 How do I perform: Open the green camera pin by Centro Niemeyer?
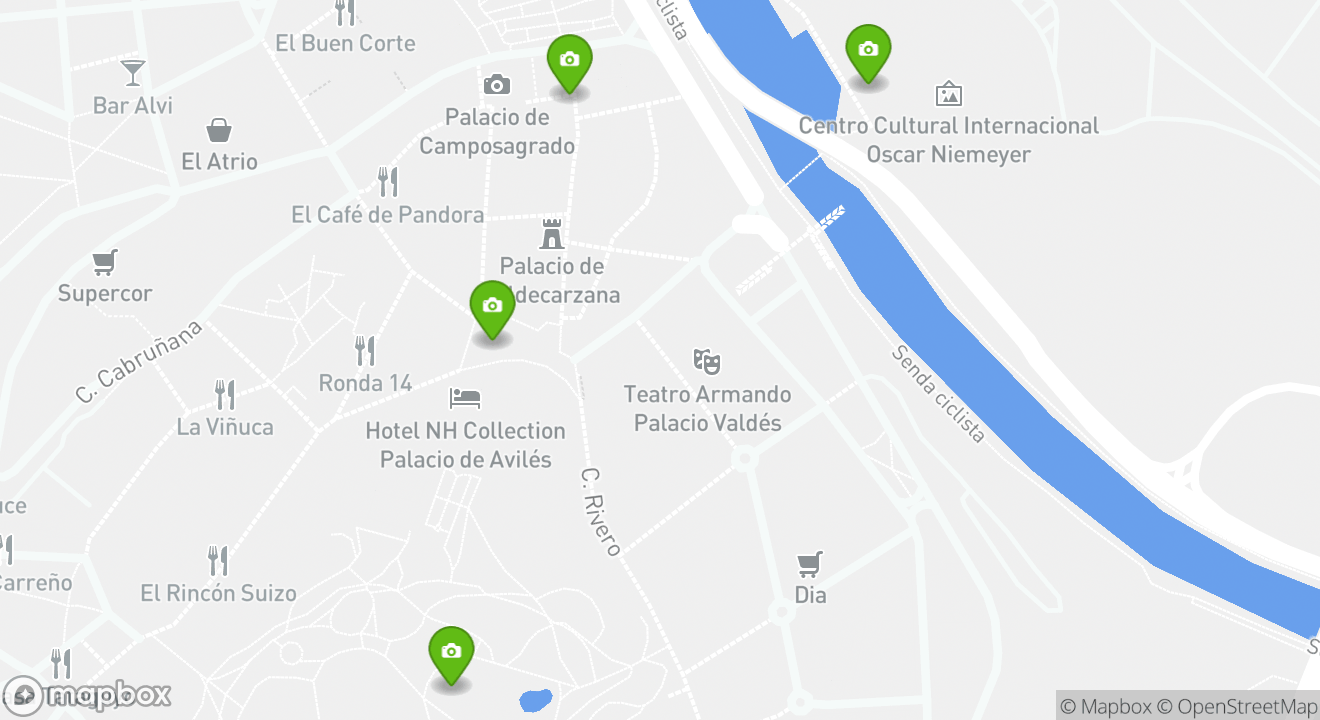point(868,51)
